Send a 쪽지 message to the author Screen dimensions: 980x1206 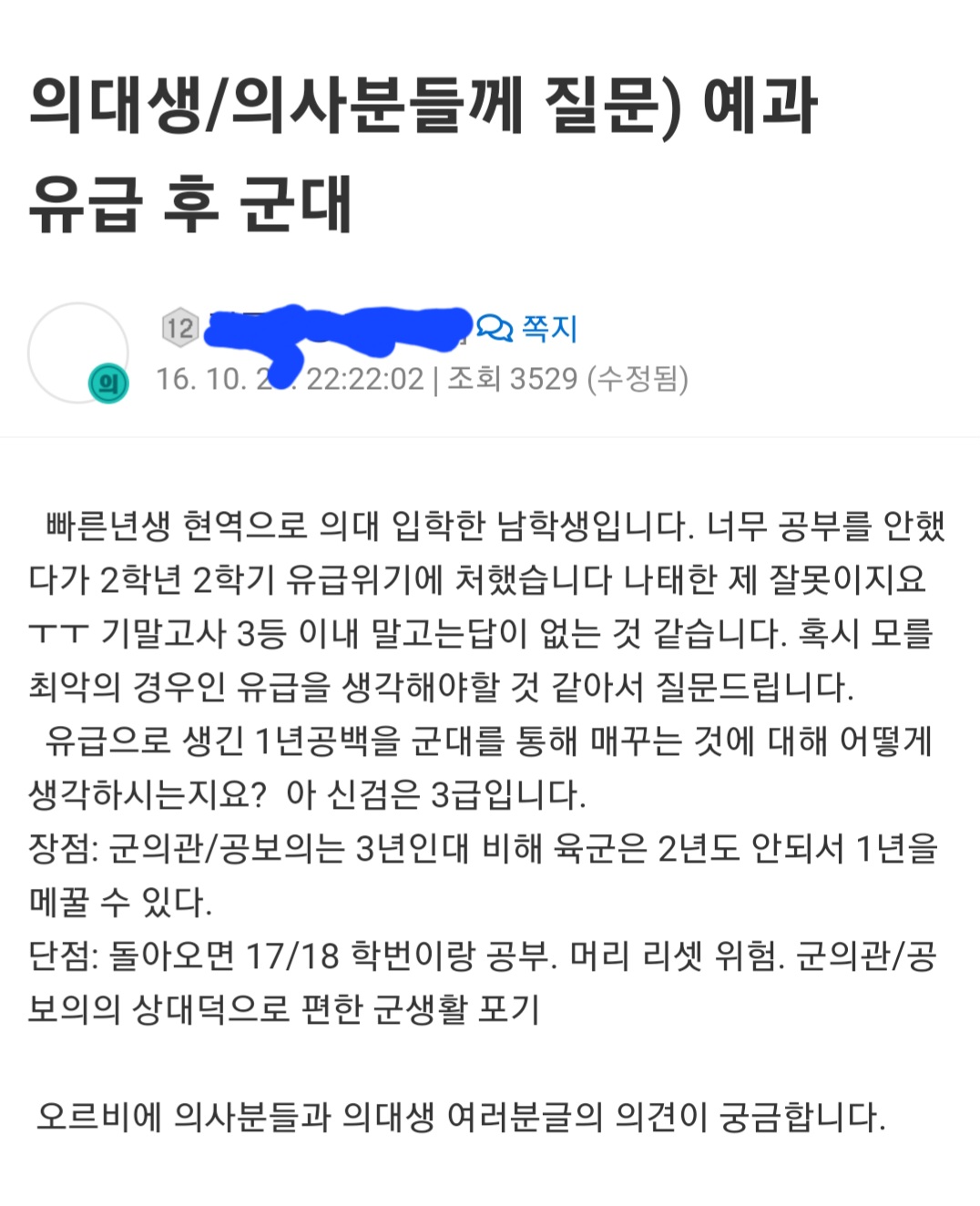click(x=528, y=328)
